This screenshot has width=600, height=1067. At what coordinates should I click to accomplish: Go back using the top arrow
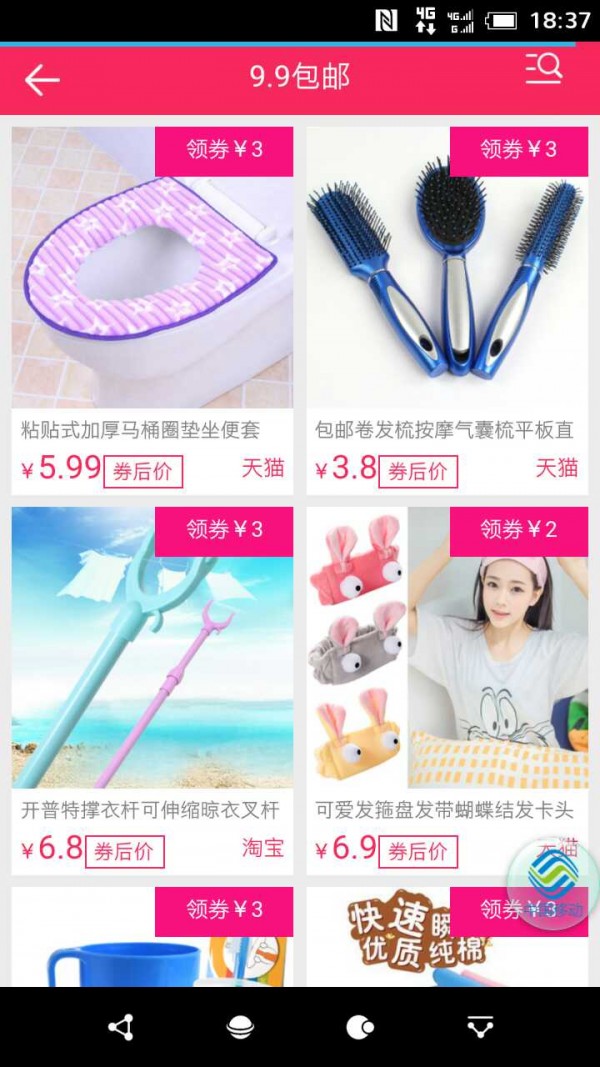42,79
